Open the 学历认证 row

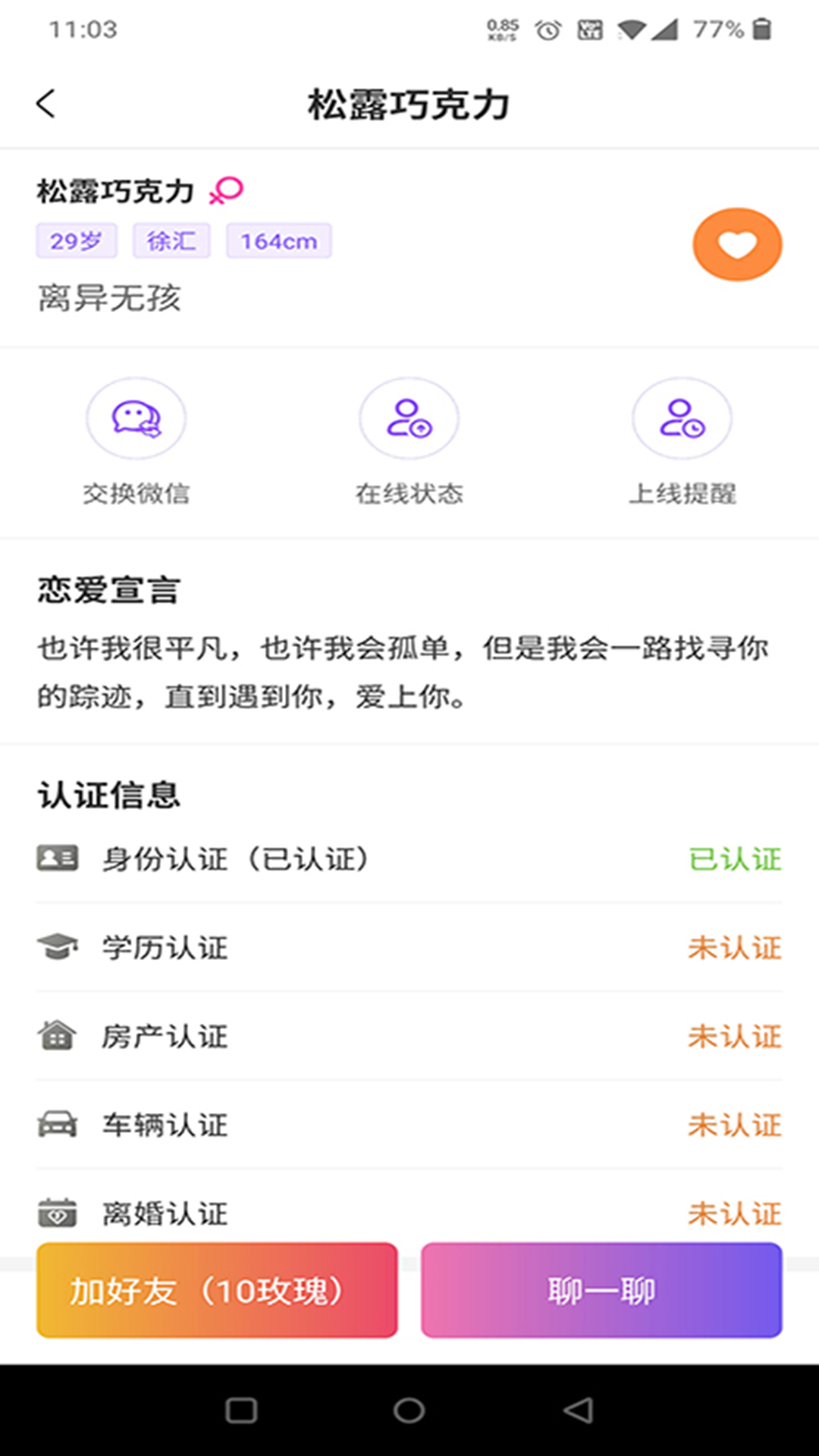409,948
